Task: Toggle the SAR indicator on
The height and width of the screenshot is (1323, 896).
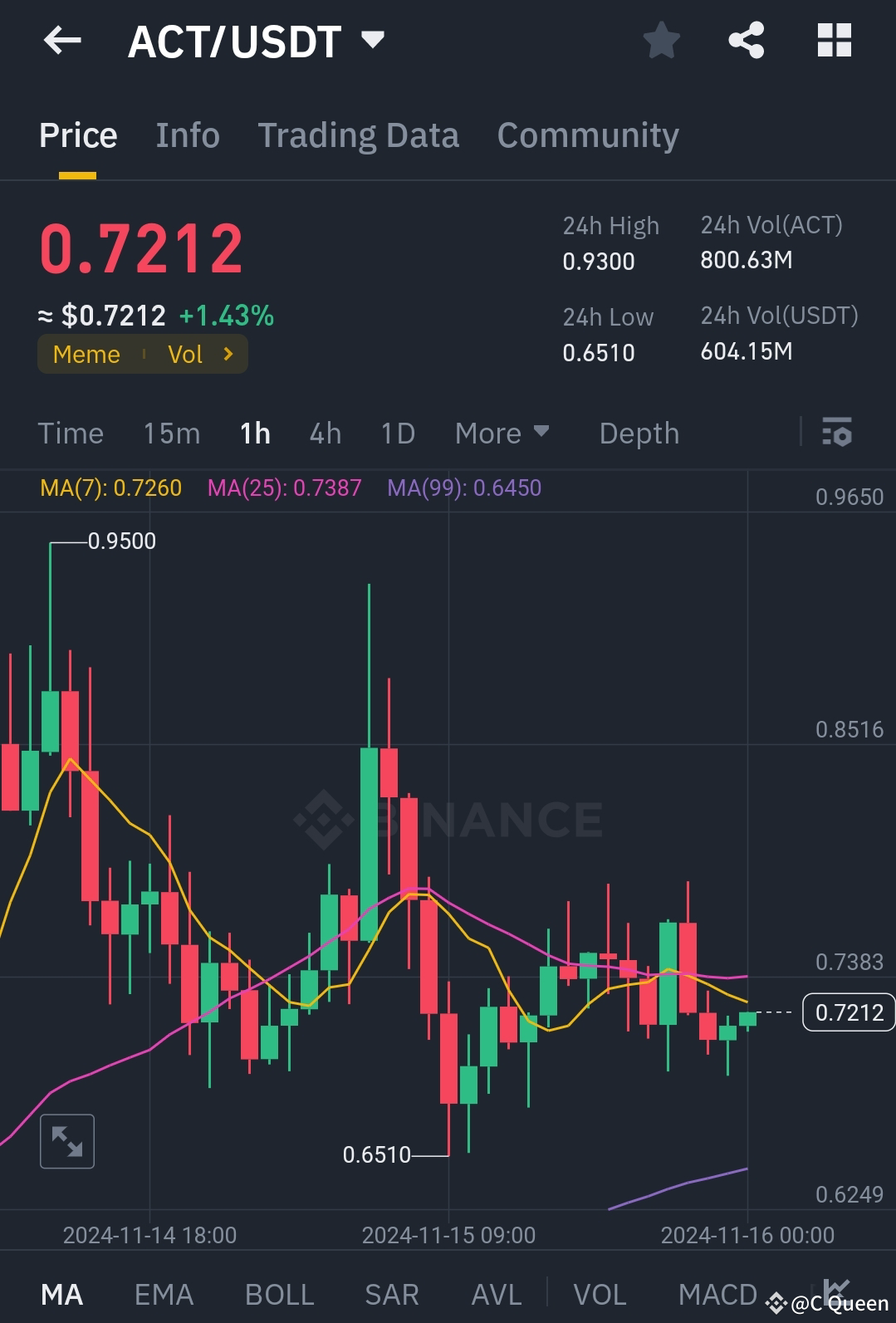Action: click(x=390, y=1294)
